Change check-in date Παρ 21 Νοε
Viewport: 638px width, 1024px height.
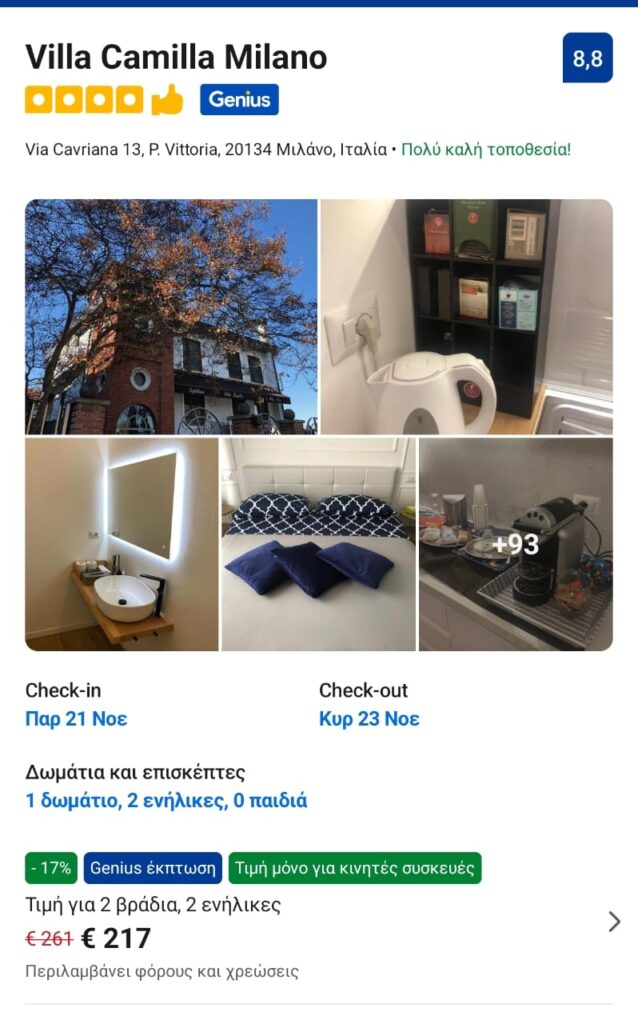76,719
